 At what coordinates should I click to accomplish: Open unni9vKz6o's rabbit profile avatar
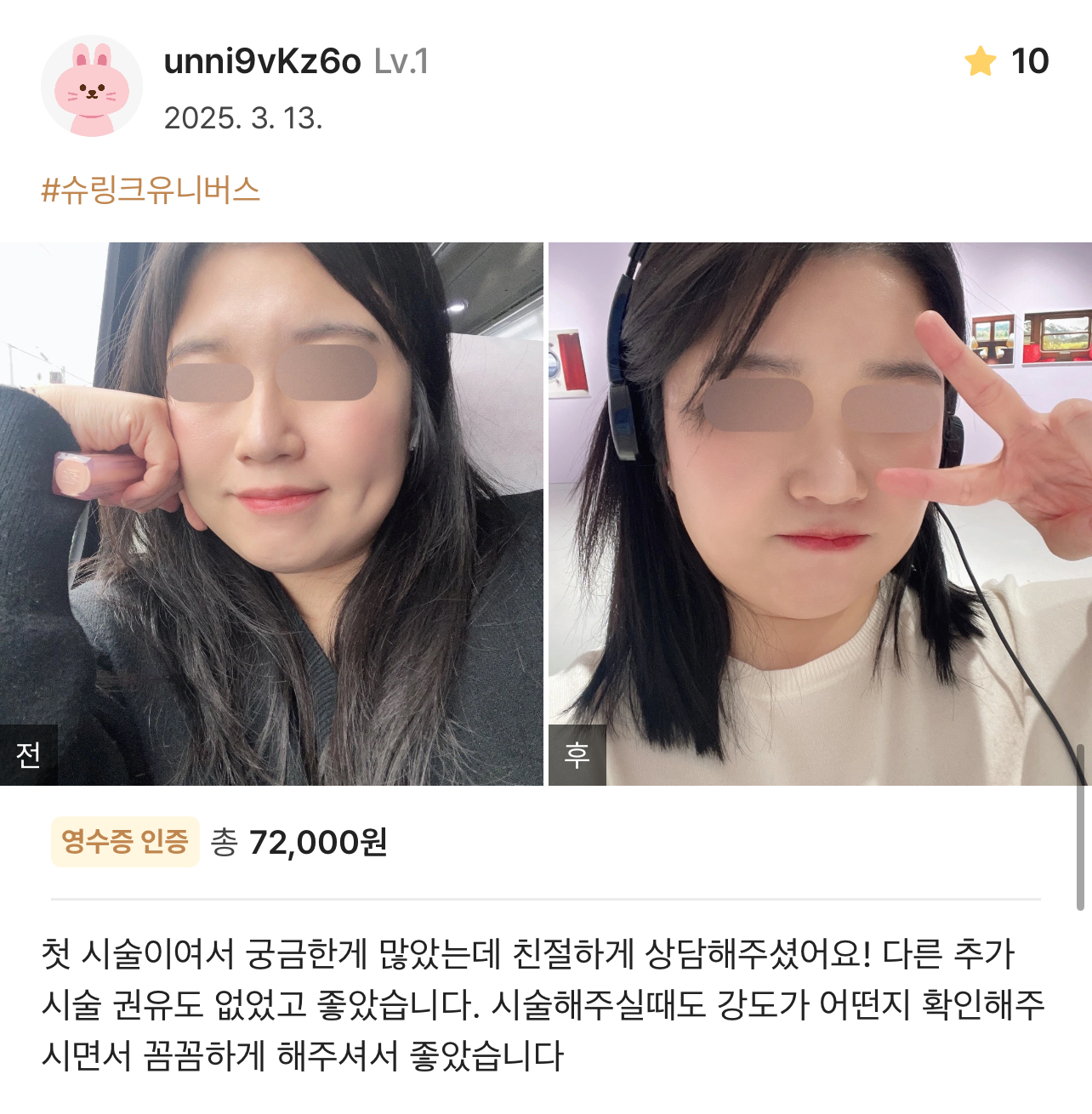tap(91, 86)
